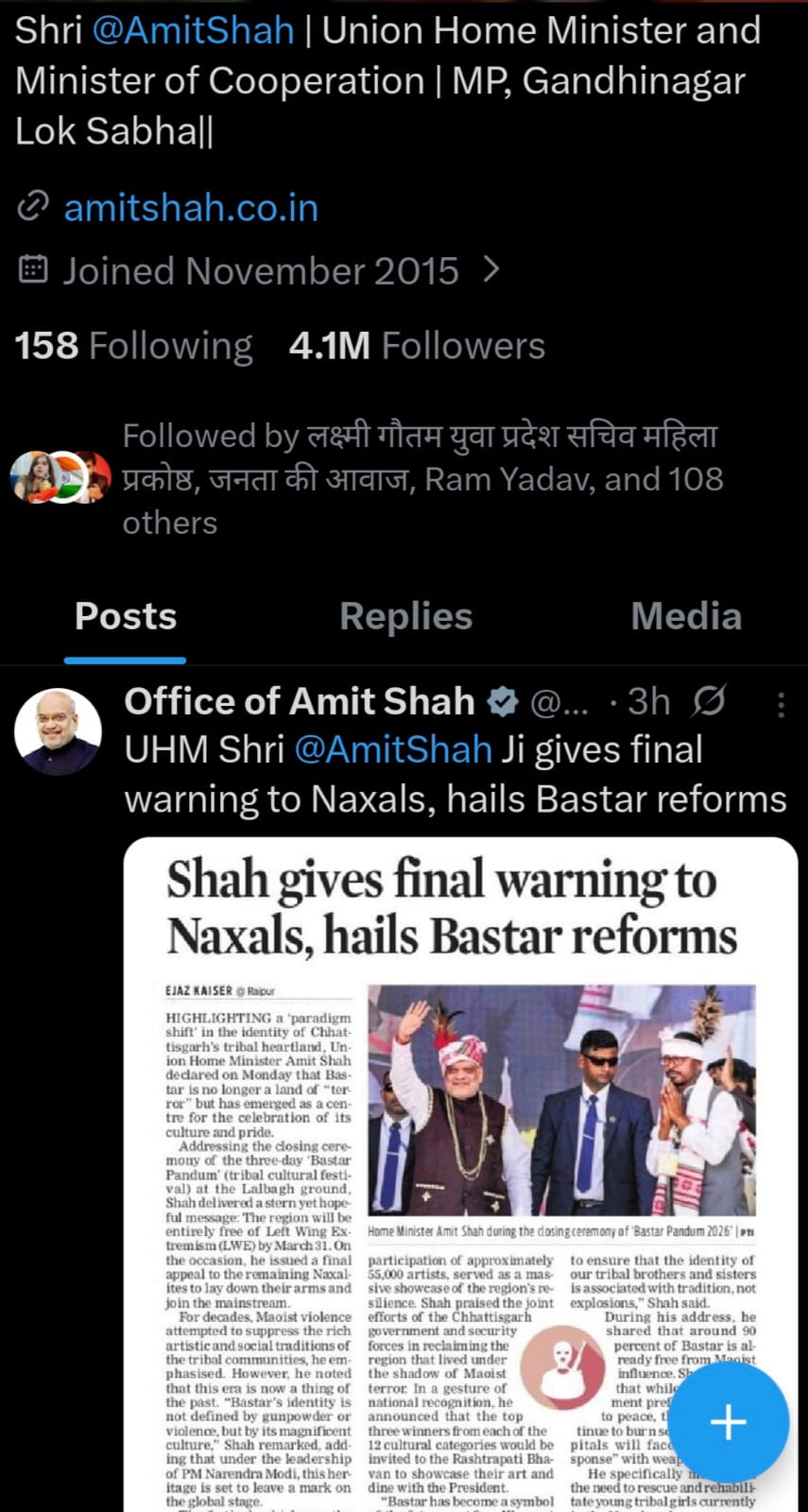
Task: View the 4.1M Followers list
Action: click(x=417, y=346)
